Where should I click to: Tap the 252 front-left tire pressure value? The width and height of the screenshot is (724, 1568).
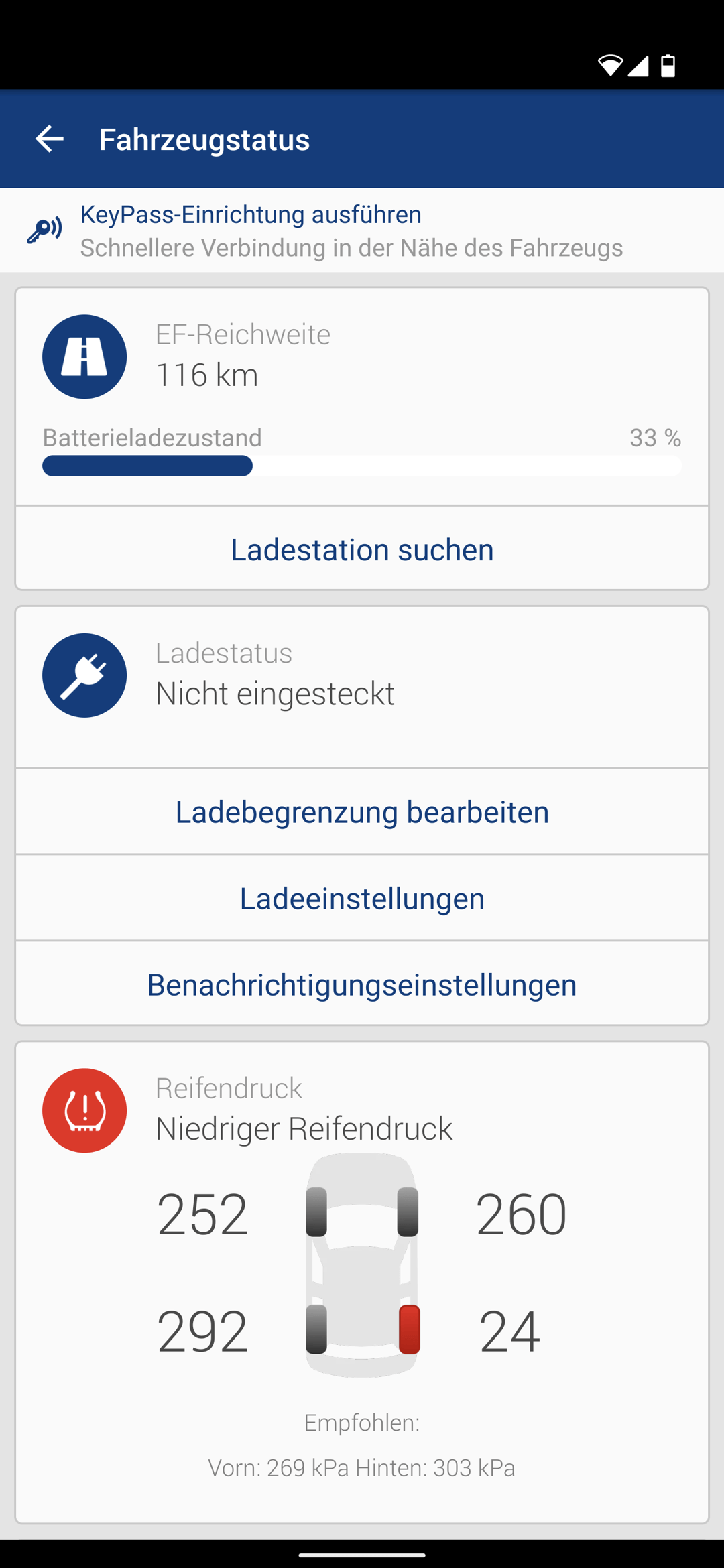[x=202, y=1212]
